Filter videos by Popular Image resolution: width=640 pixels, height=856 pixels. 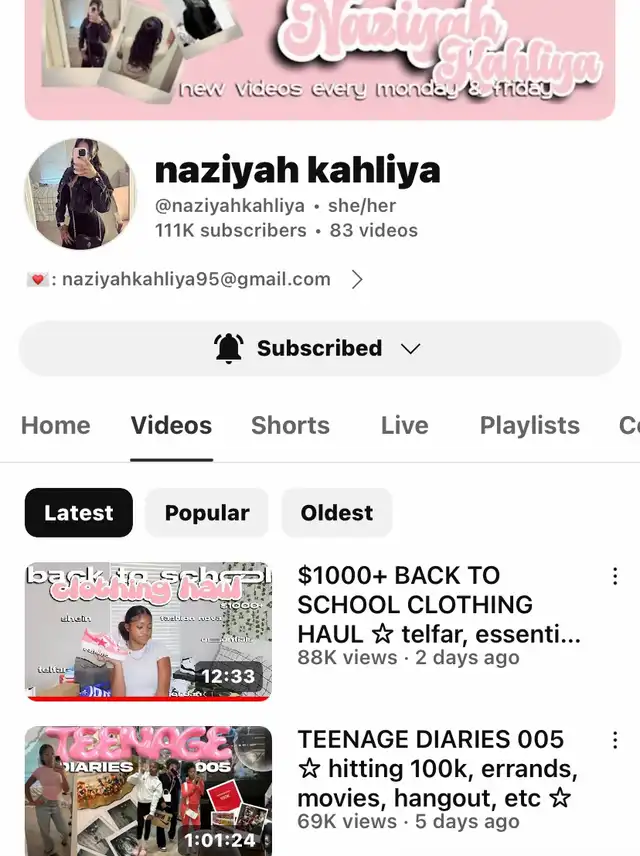[207, 513]
